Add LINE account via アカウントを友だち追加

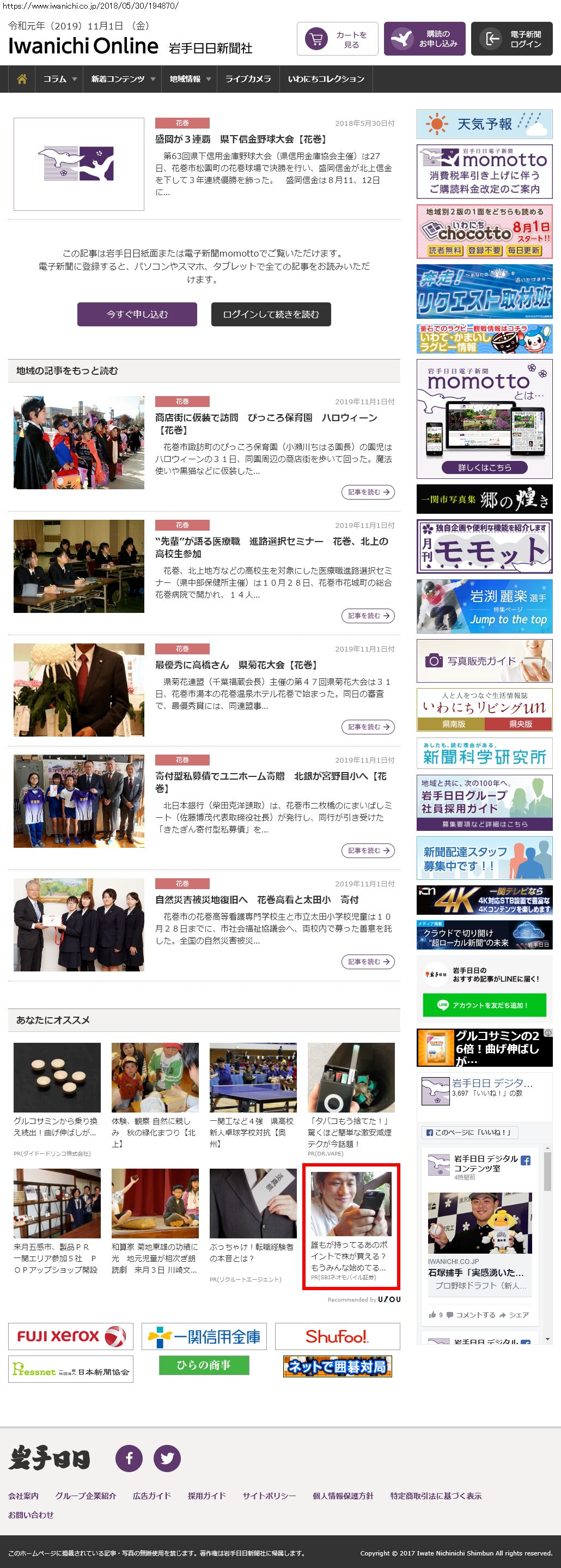(484, 1005)
